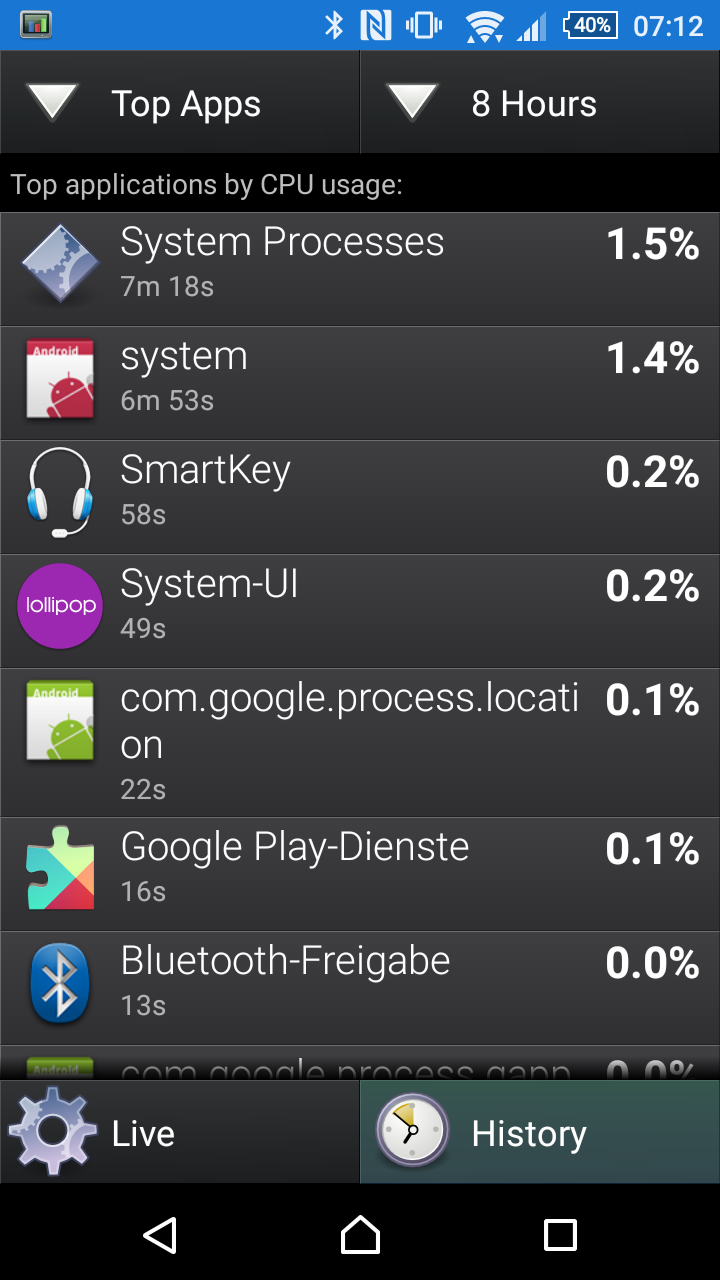720x1280 pixels.
Task: Return to the home screen
Action: [360, 1235]
